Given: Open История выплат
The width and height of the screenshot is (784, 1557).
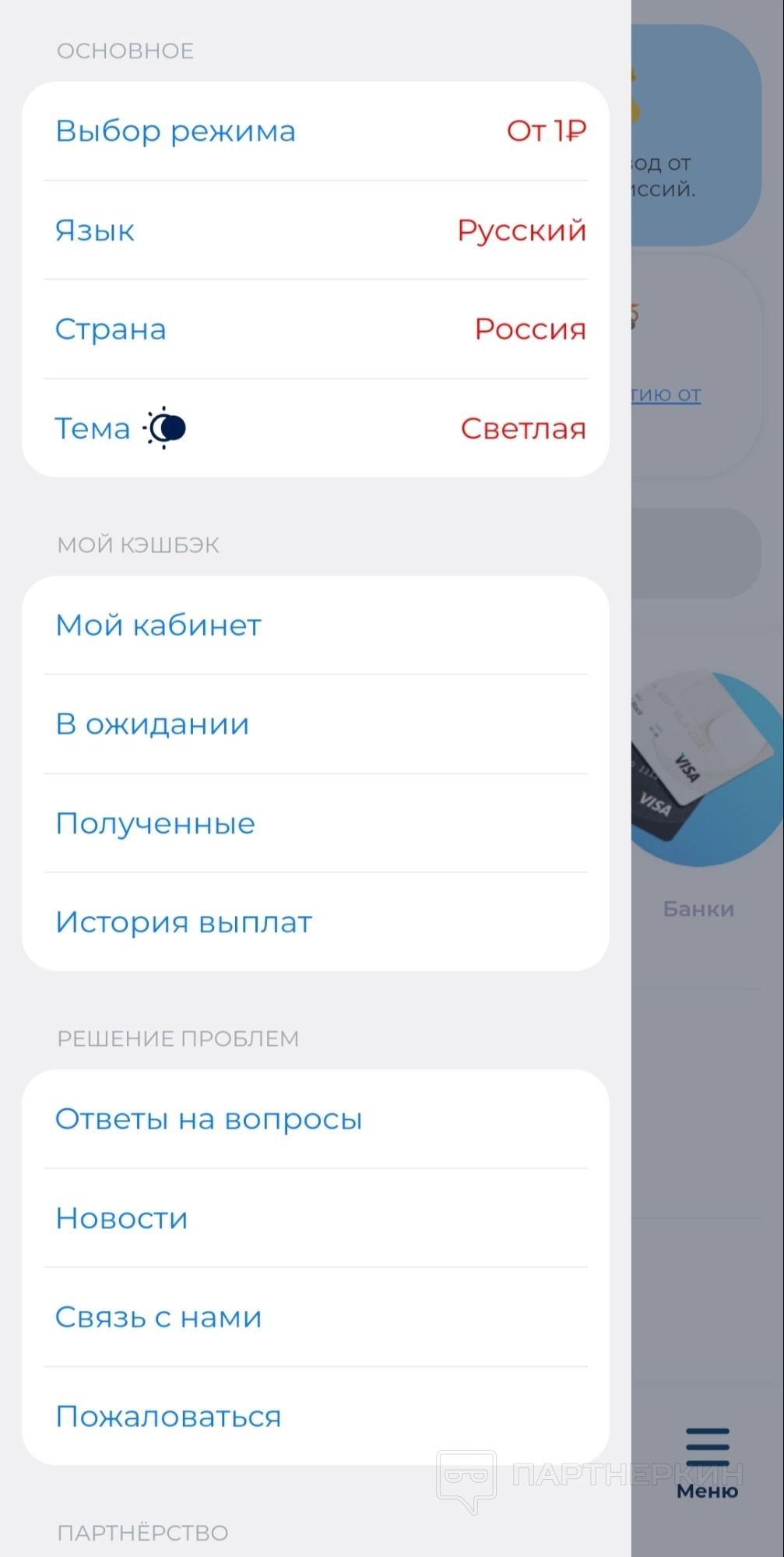Looking at the screenshot, I should 315,922.
